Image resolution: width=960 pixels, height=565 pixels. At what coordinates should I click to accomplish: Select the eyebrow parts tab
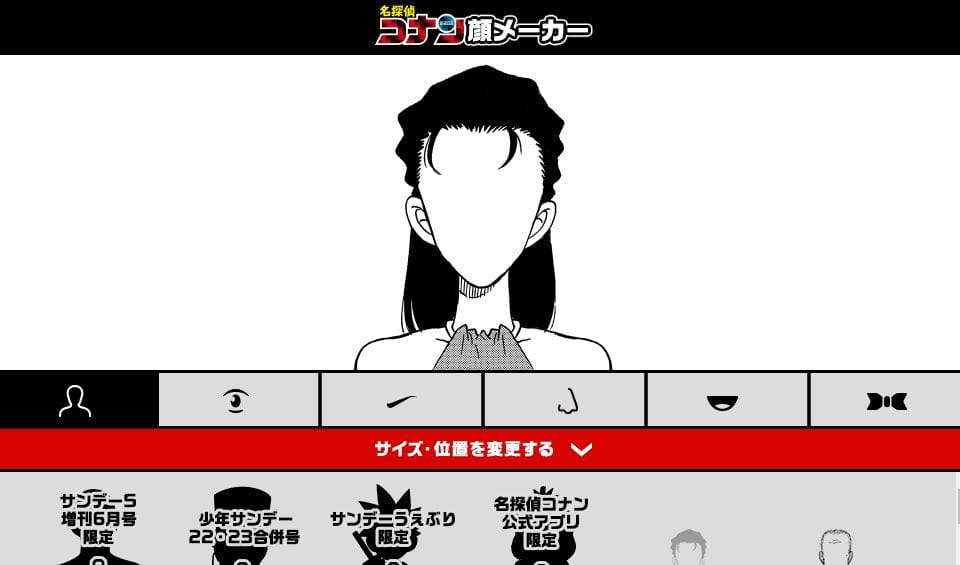[401, 400]
